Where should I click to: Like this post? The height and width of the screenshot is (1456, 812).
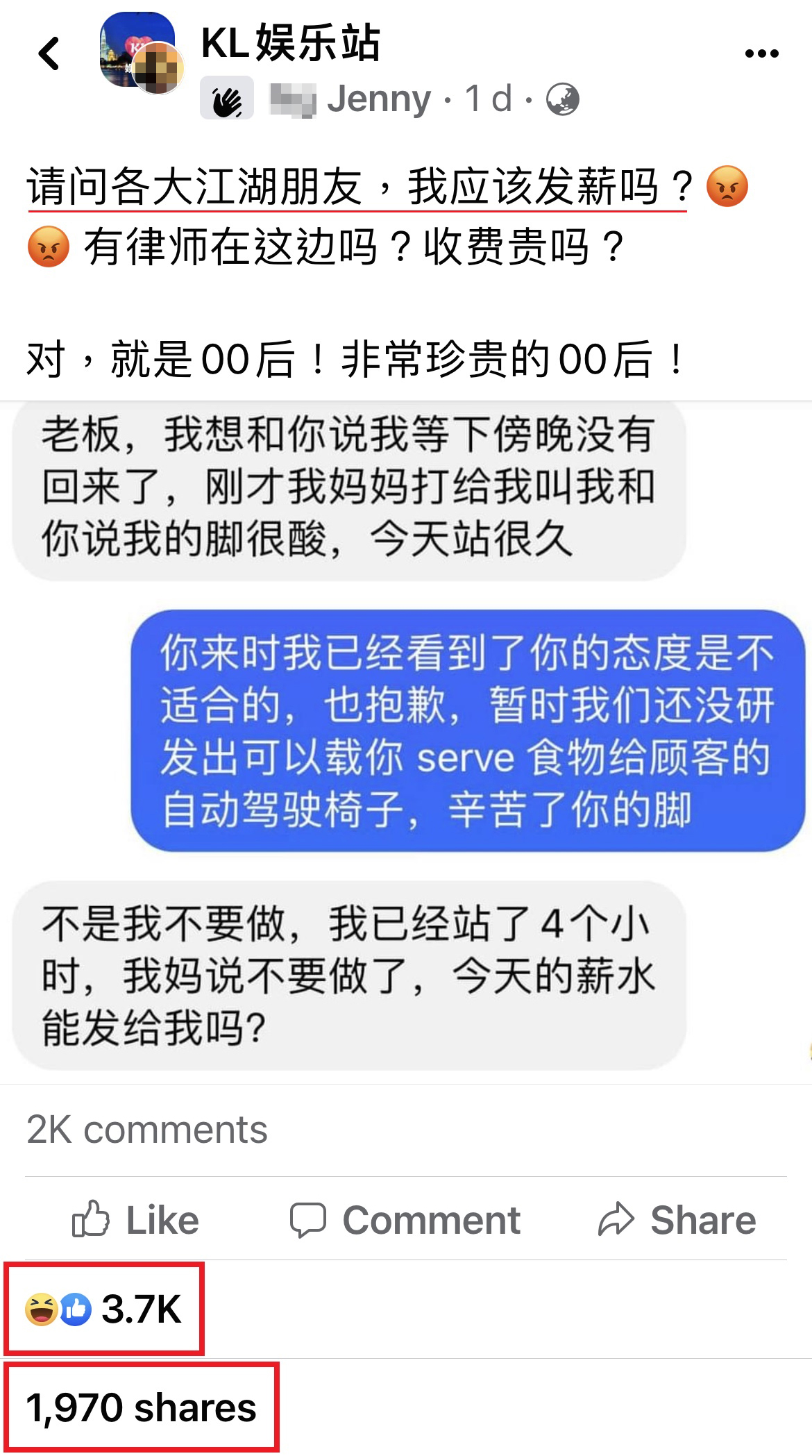(135, 1220)
